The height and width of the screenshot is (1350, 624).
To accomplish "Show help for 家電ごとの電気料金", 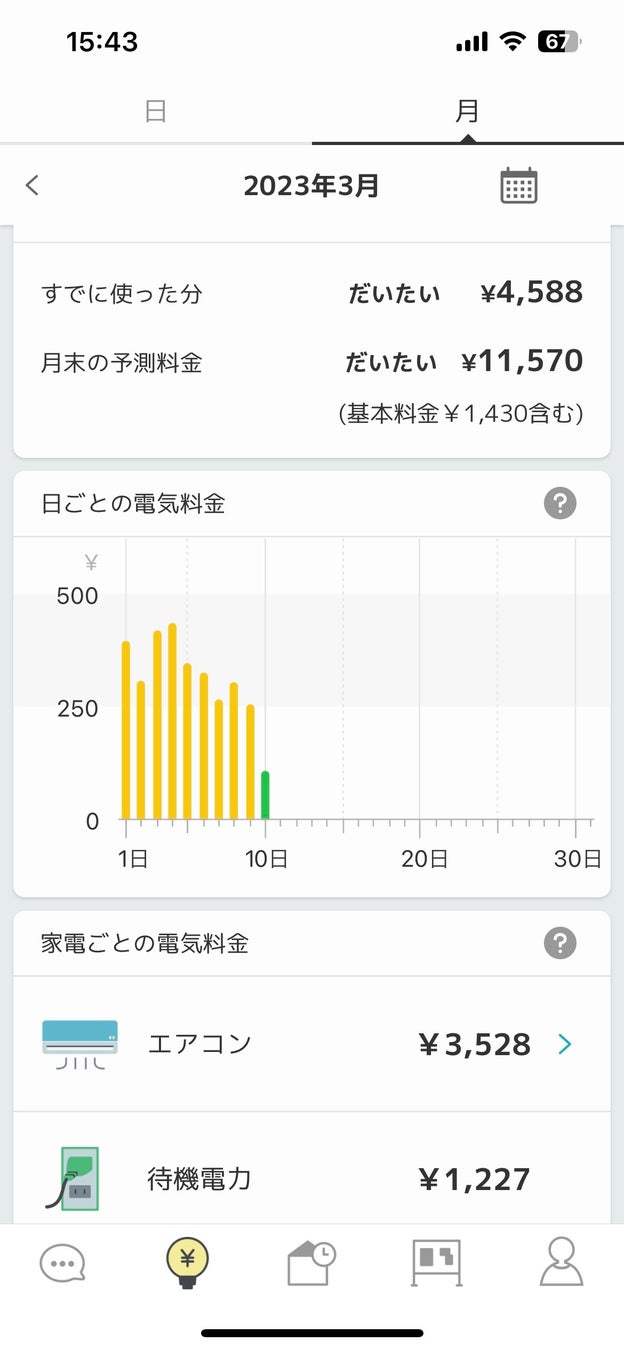I will [x=560, y=942].
